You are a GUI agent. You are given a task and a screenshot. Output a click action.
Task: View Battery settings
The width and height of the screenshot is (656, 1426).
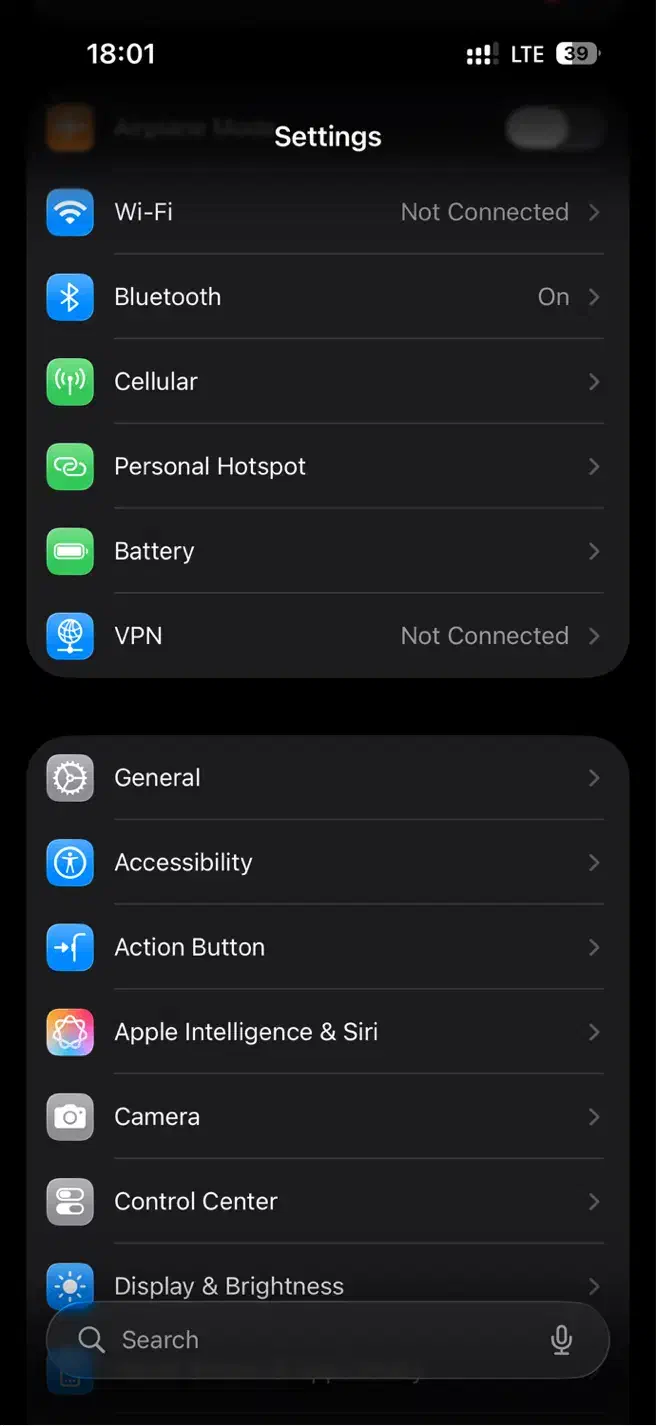(327, 551)
